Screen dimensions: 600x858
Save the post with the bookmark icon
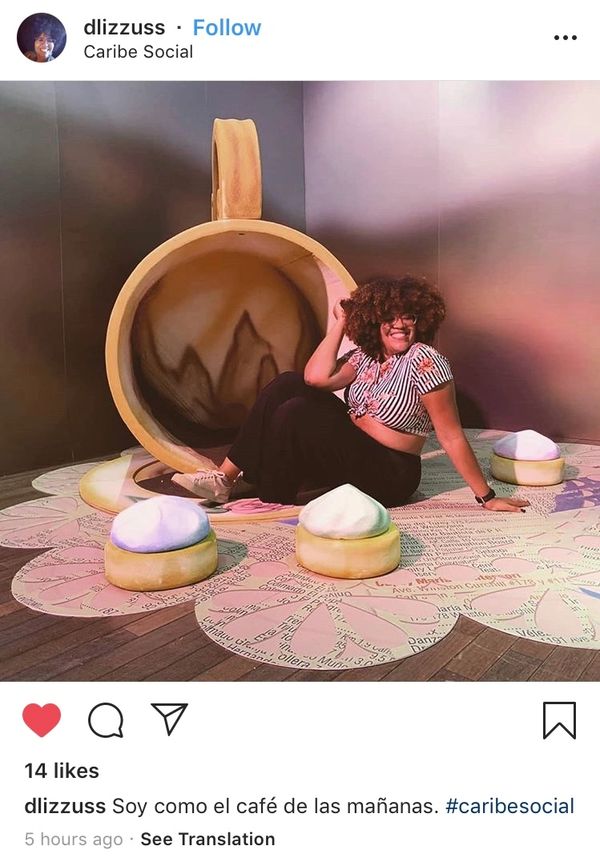559,720
